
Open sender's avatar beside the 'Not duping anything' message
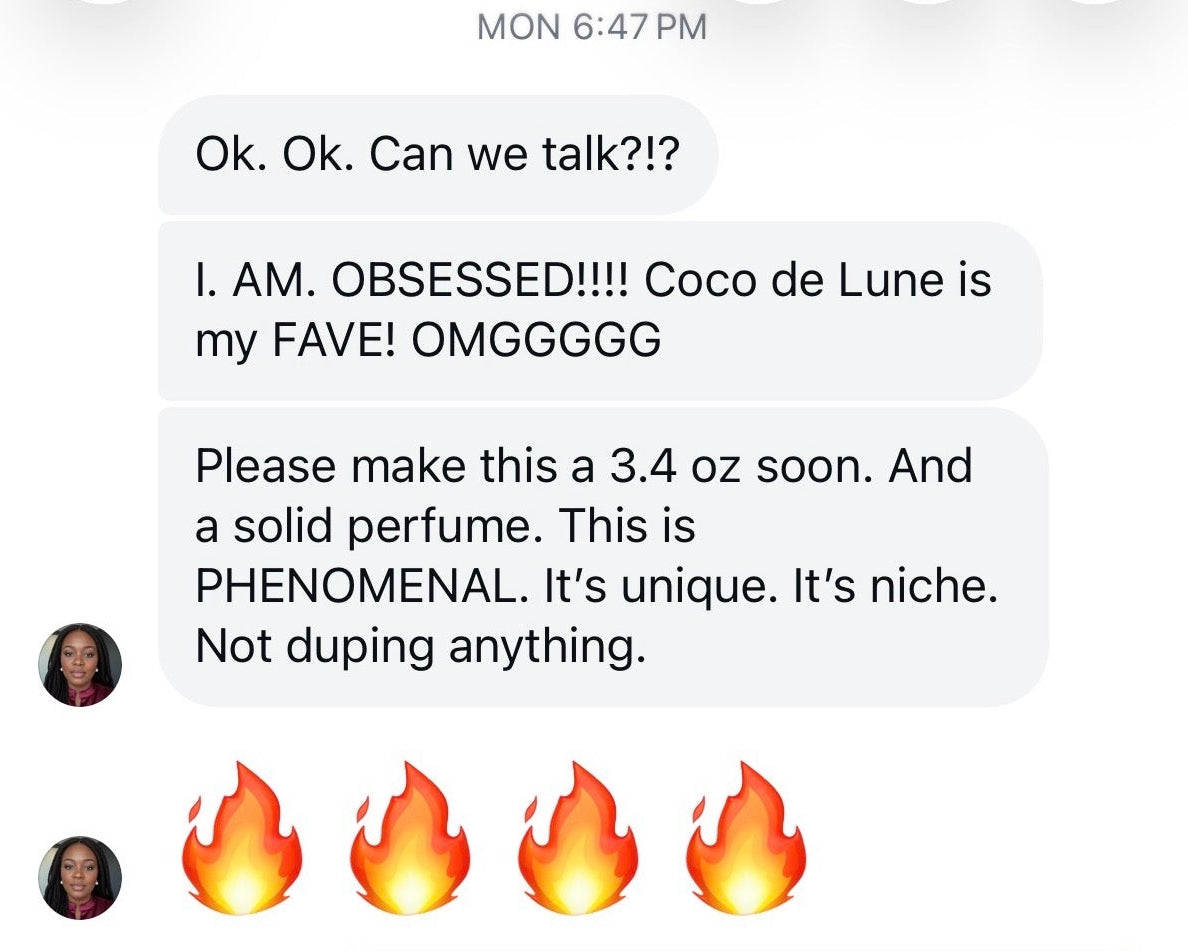(80, 665)
